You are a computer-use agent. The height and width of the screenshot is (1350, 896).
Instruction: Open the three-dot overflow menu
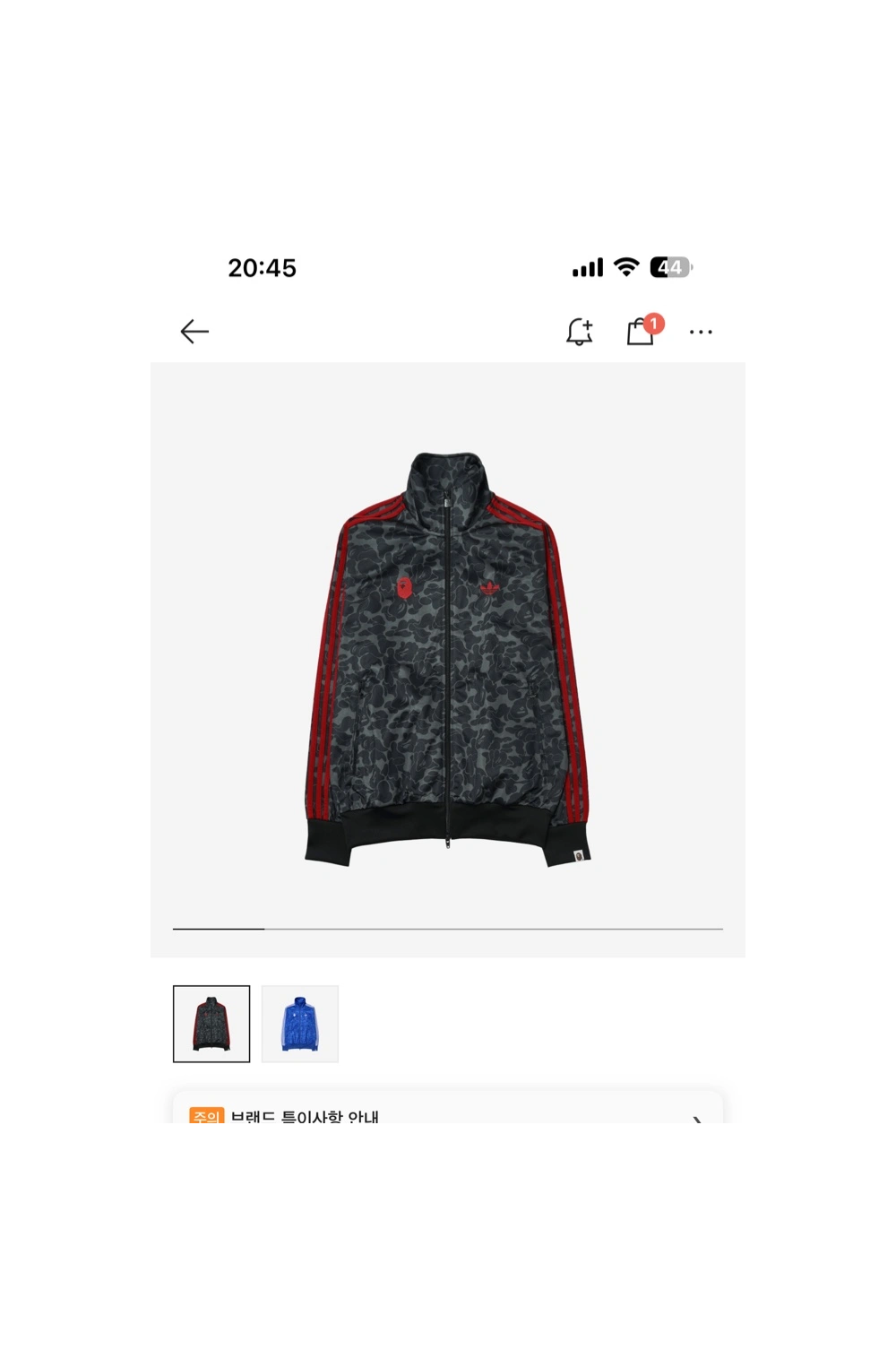tap(701, 332)
